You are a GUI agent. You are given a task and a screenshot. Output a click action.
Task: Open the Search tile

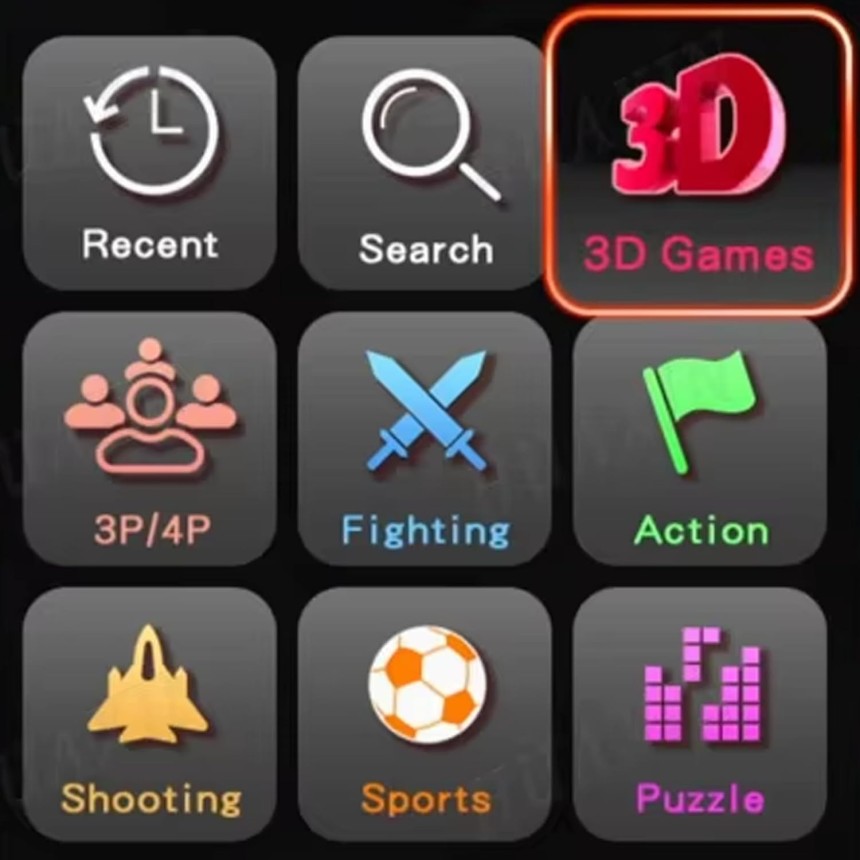425,163
